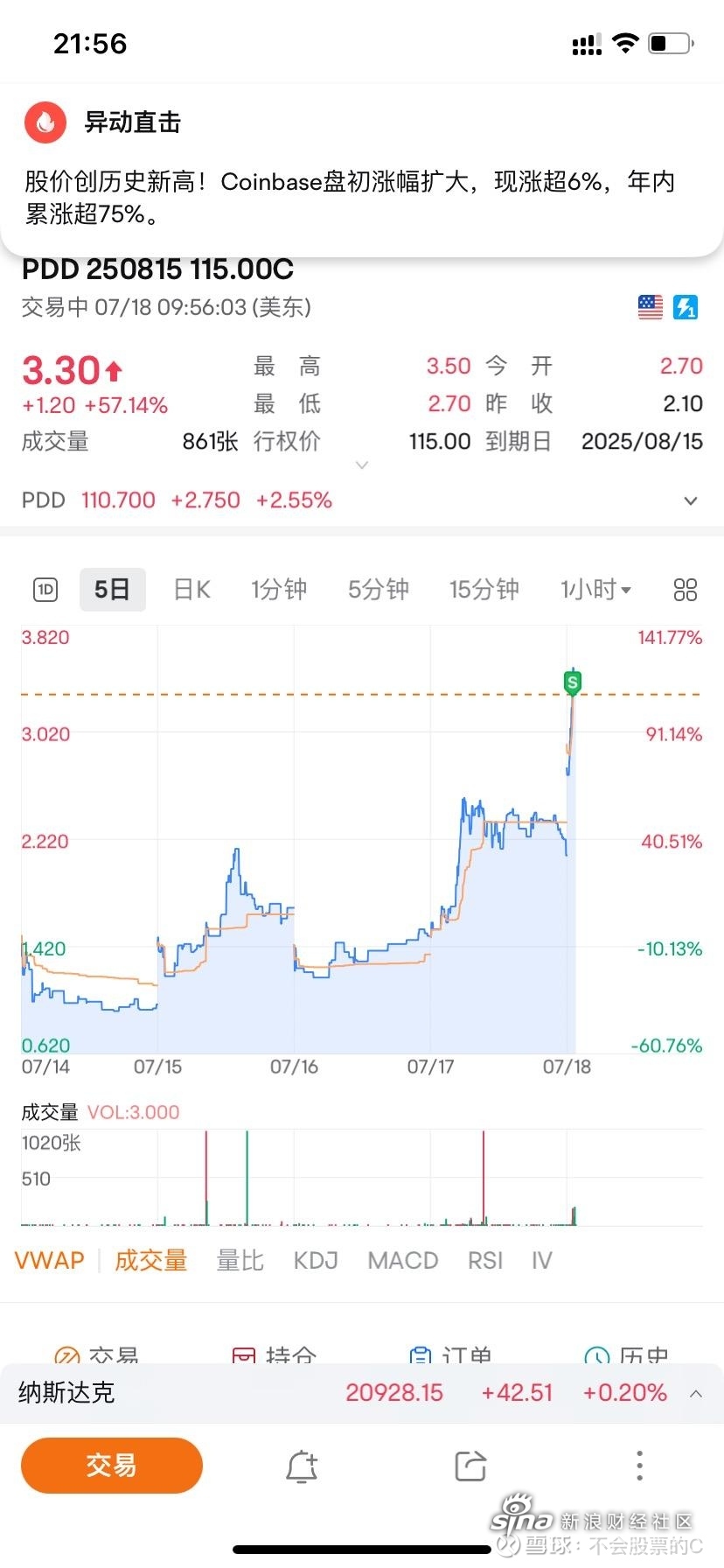The width and height of the screenshot is (724, 1568).
Task: Select the 15分钟 chart interval
Action: pyautogui.click(x=484, y=590)
